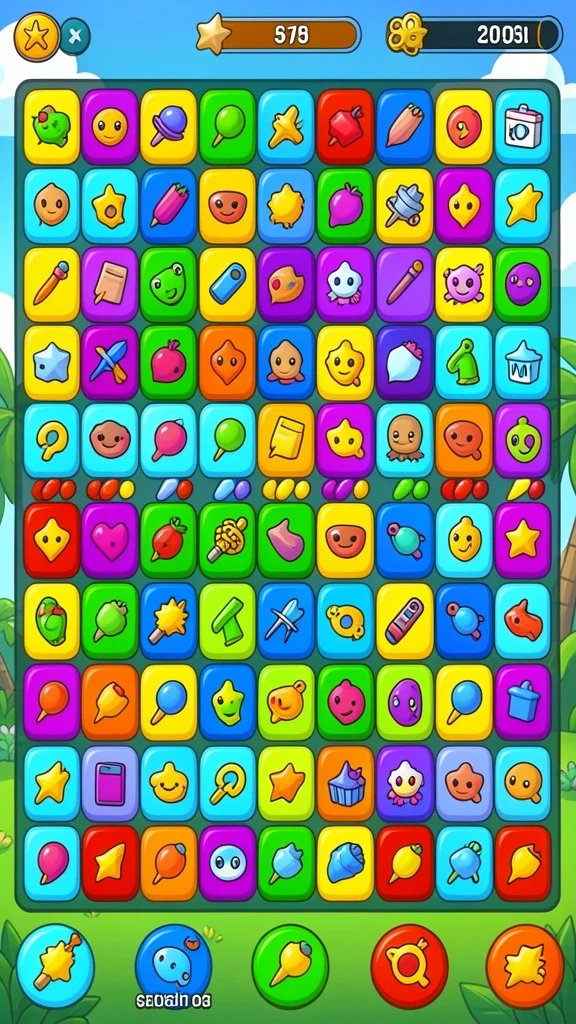Image resolution: width=576 pixels, height=1024 pixels.
Task: Activate the target ring booster on the red circle
Action: tap(409, 965)
